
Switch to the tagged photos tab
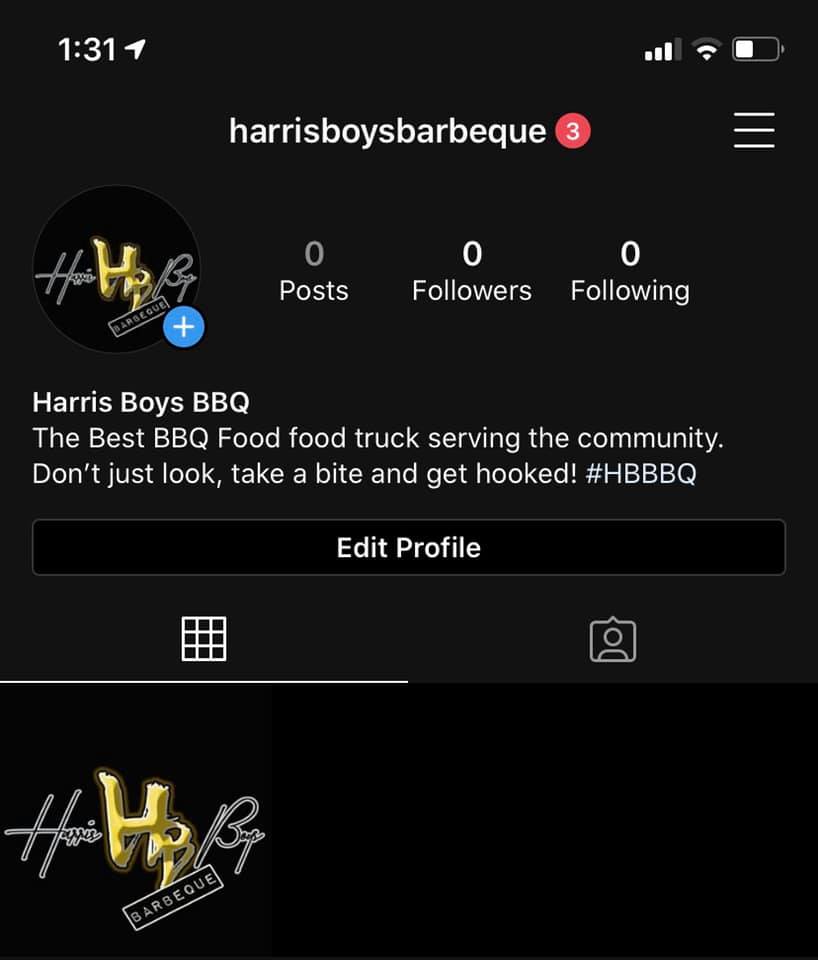coord(612,639)
